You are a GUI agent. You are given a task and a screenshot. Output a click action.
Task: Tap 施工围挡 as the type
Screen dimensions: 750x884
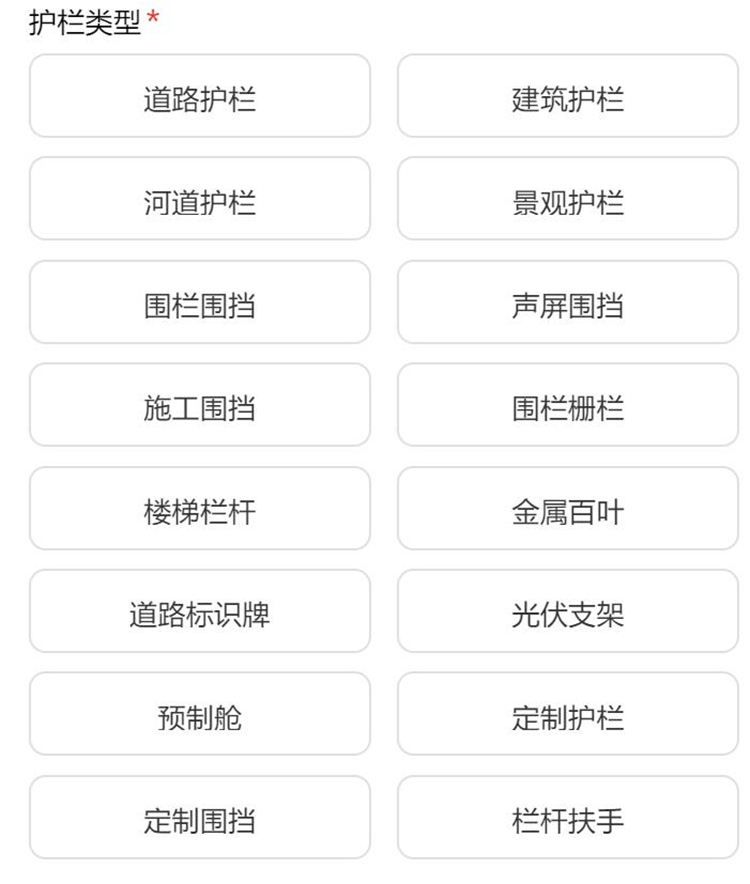coord(199,406)
